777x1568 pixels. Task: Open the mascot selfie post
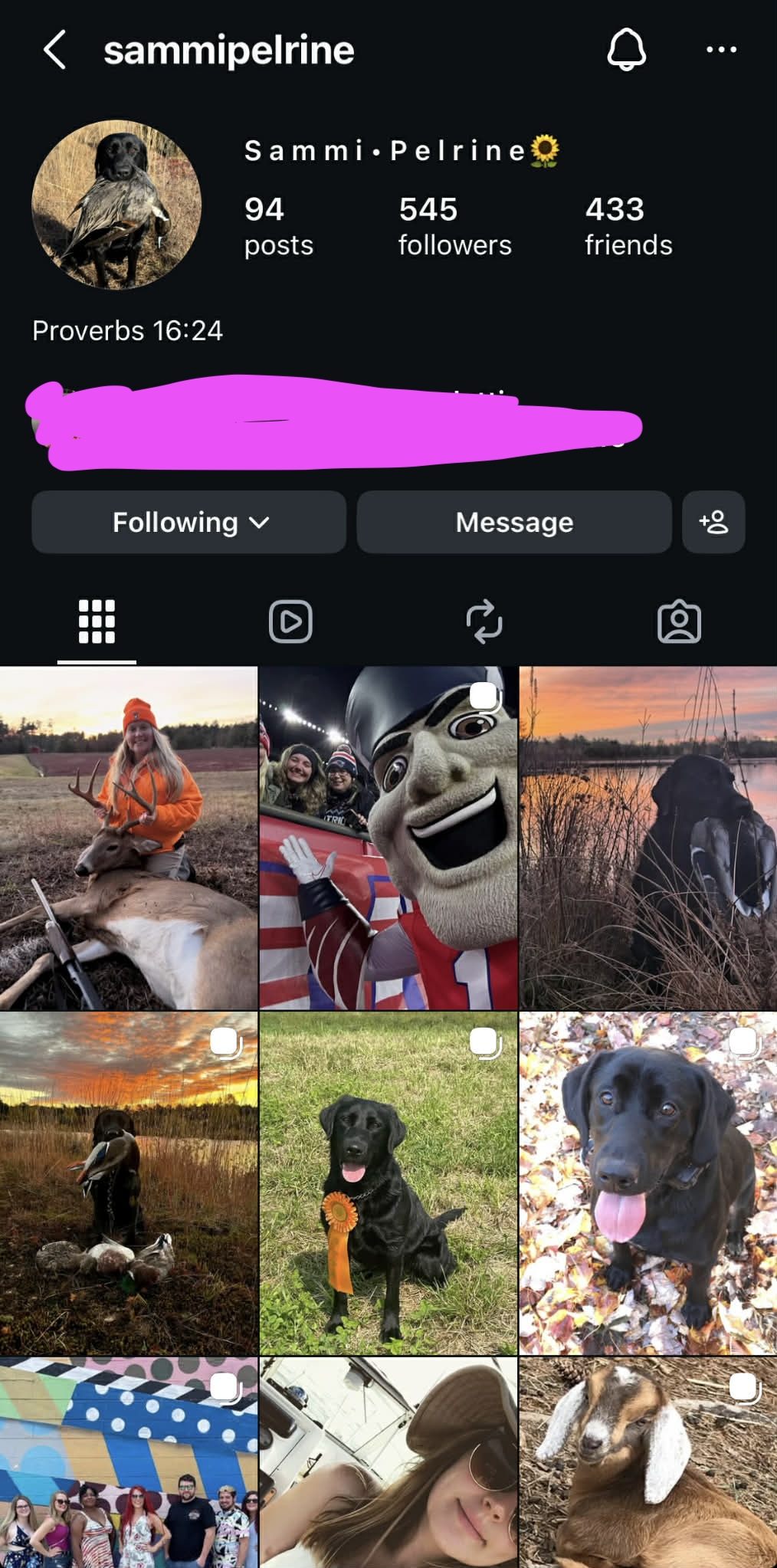[x=388, y=838]
